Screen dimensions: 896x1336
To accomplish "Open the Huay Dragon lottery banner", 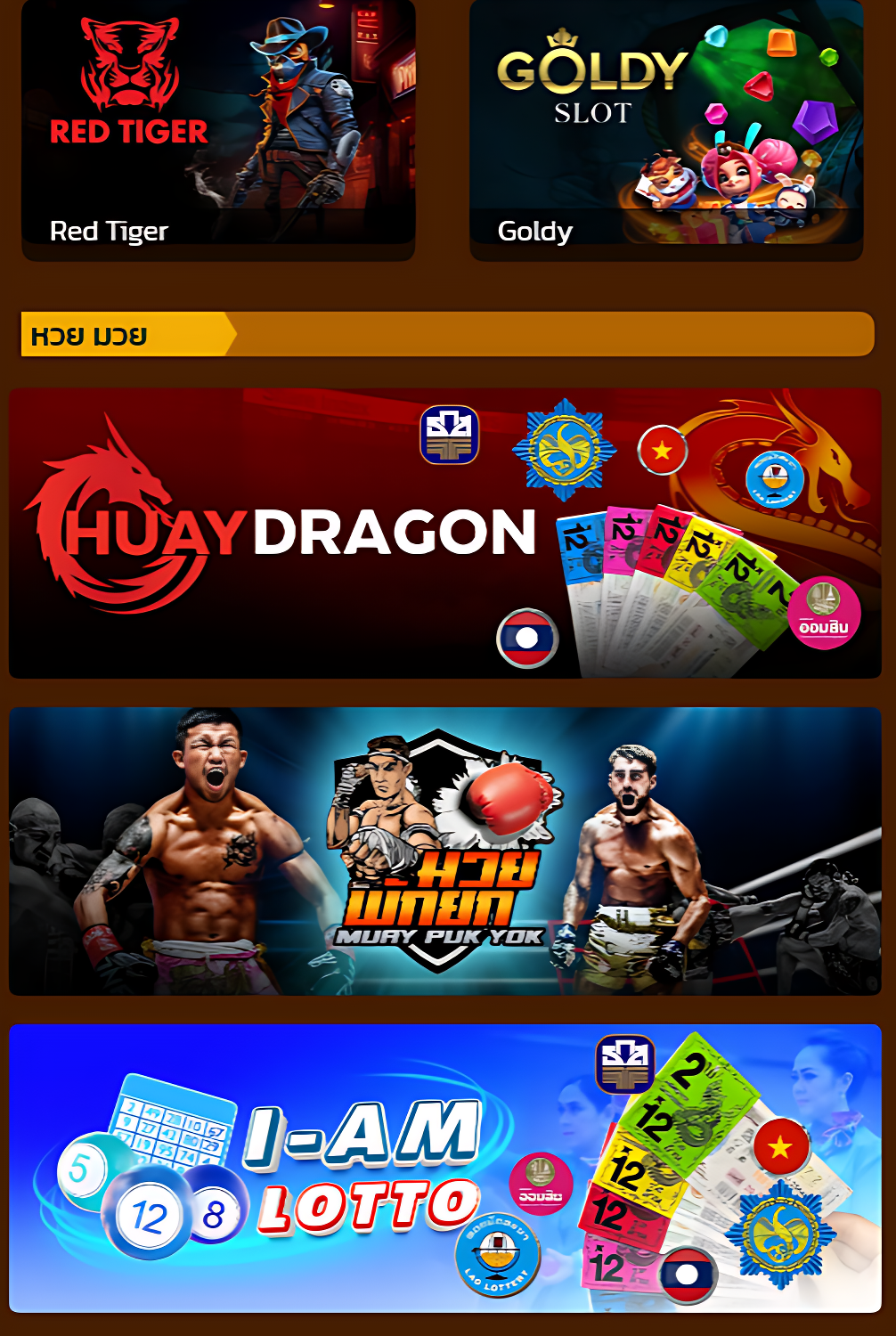I will click(444, 533).
